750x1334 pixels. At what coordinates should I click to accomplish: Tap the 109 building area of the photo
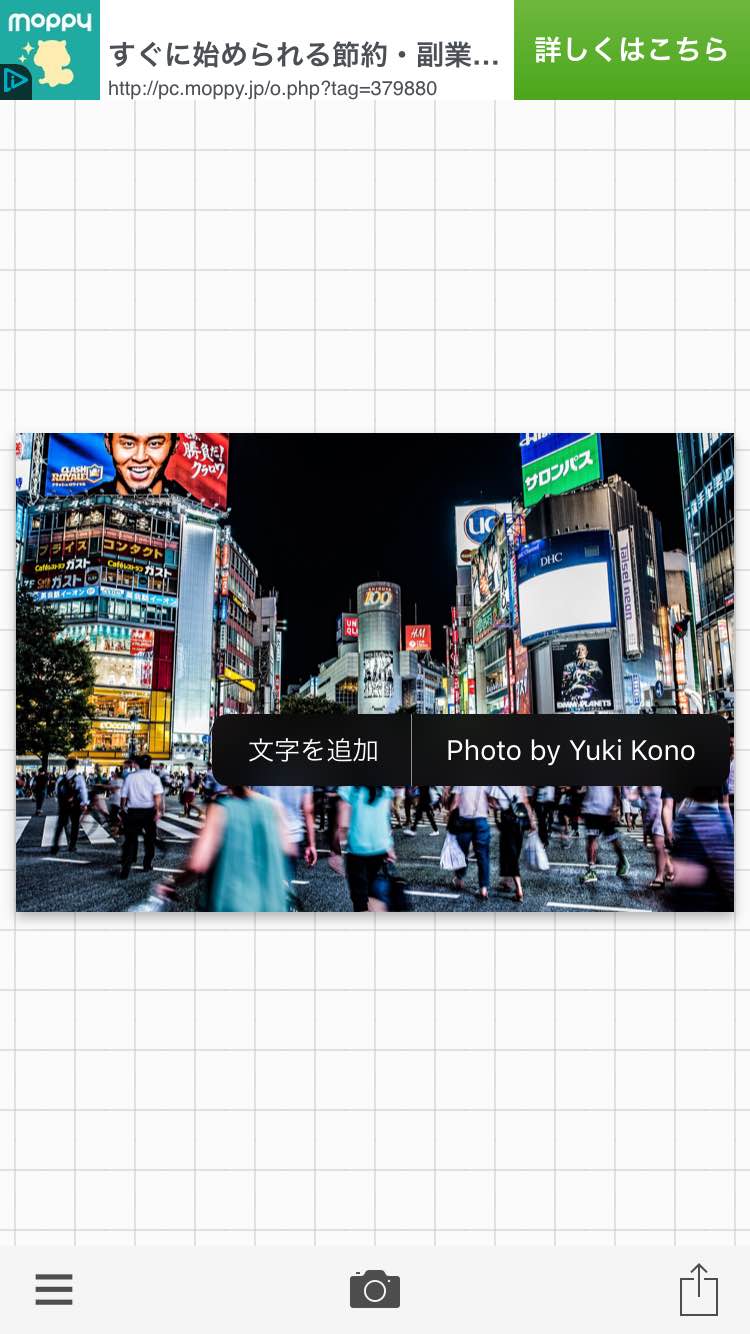[x=378, y=600]
